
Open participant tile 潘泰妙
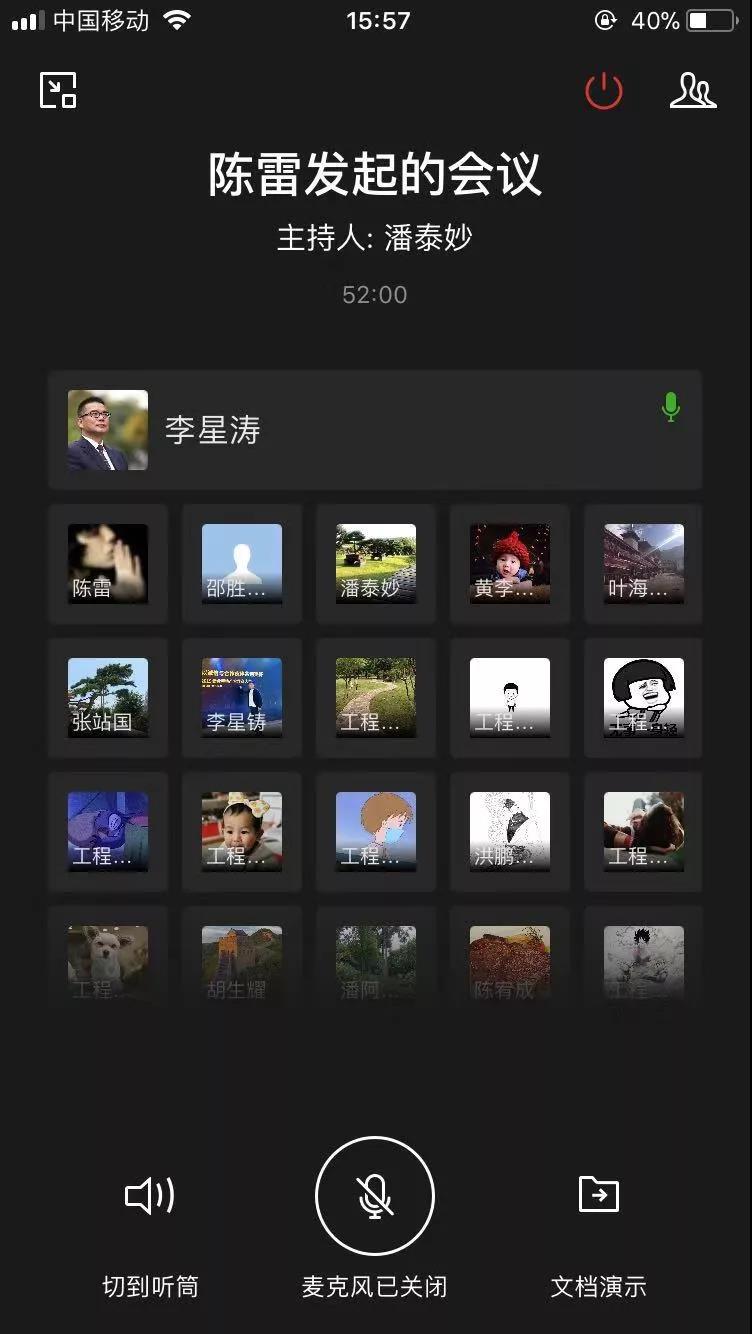tap(376, 564)
